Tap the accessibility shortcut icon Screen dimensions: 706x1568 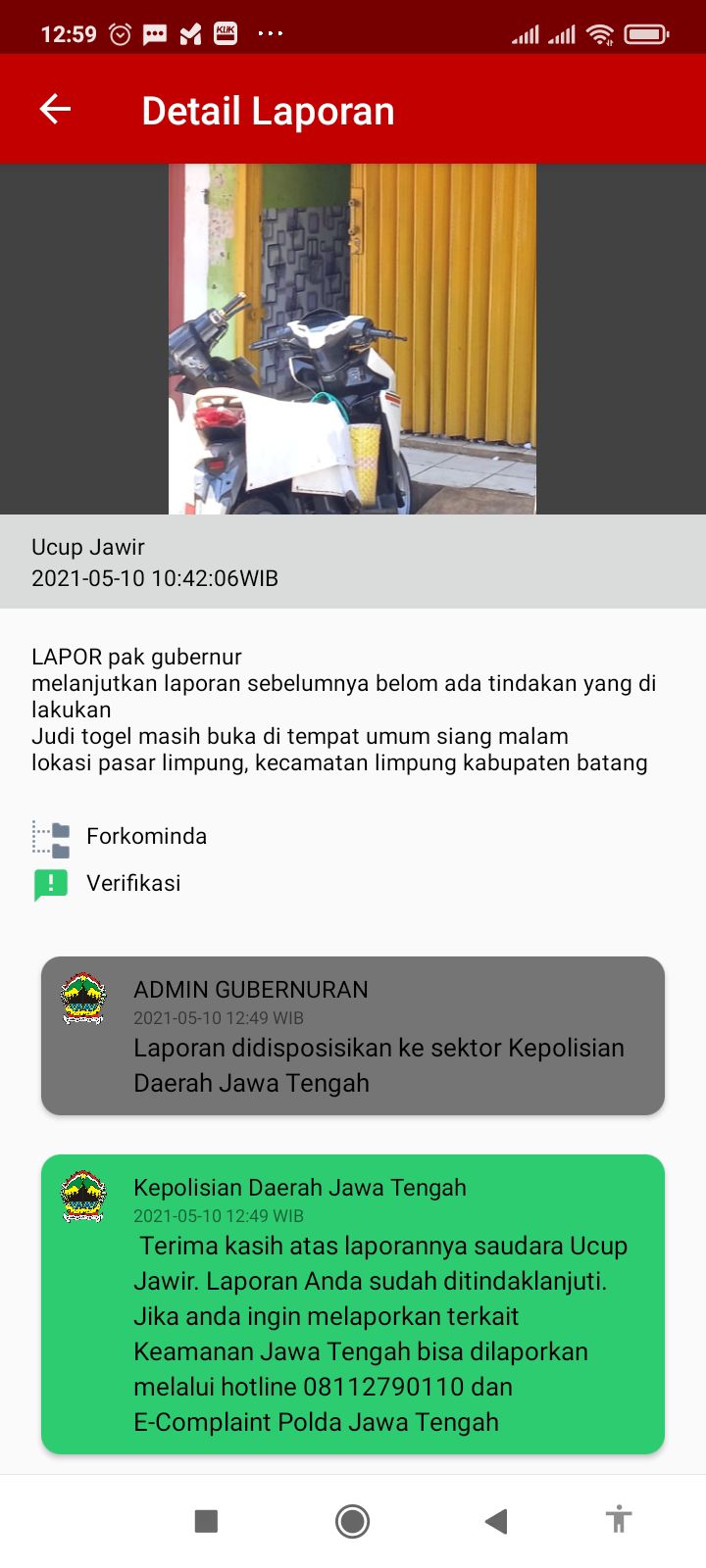(618, 1520)
